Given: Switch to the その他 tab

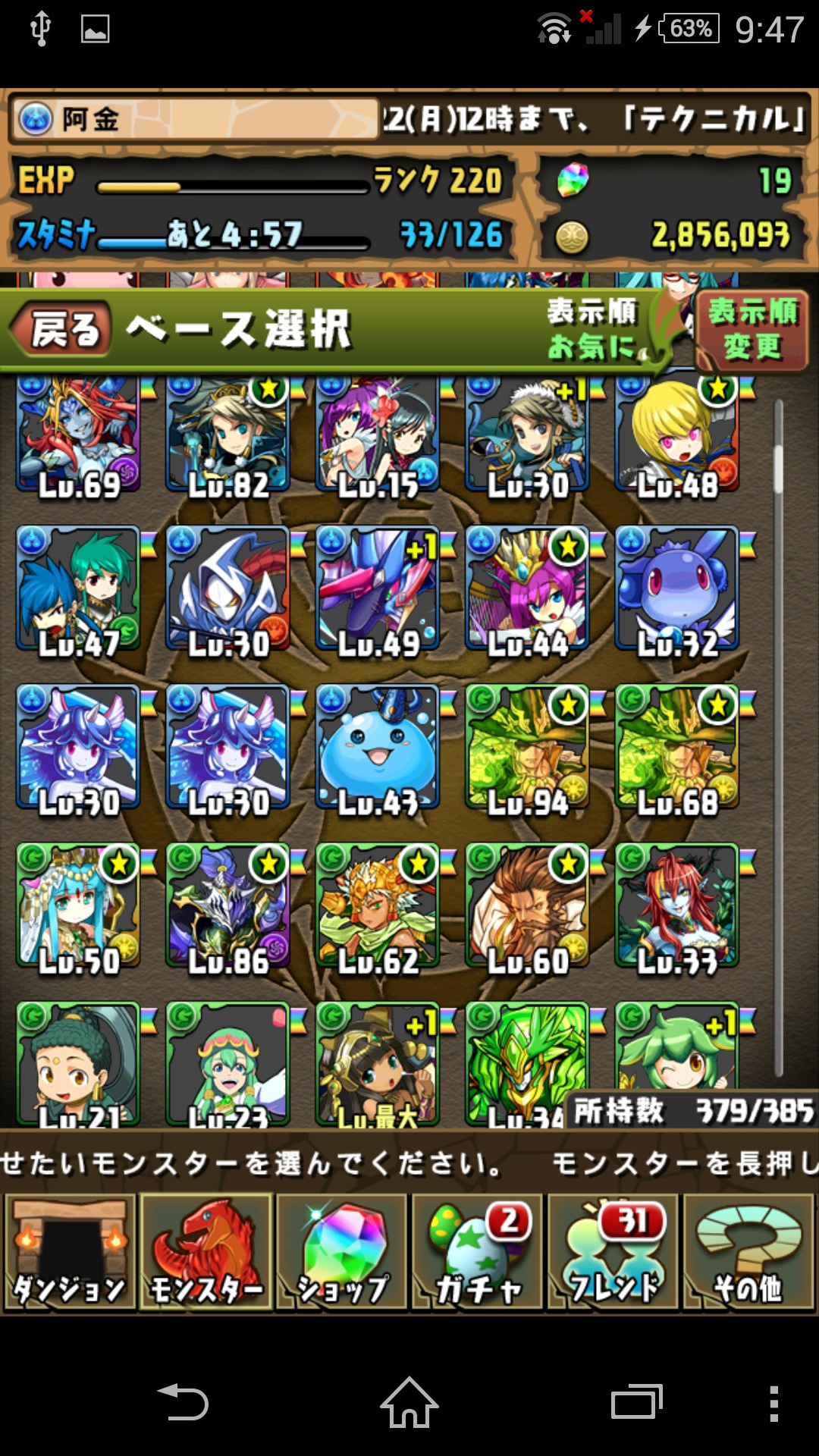Looking at the screenshot, I should pos(748,1253).
